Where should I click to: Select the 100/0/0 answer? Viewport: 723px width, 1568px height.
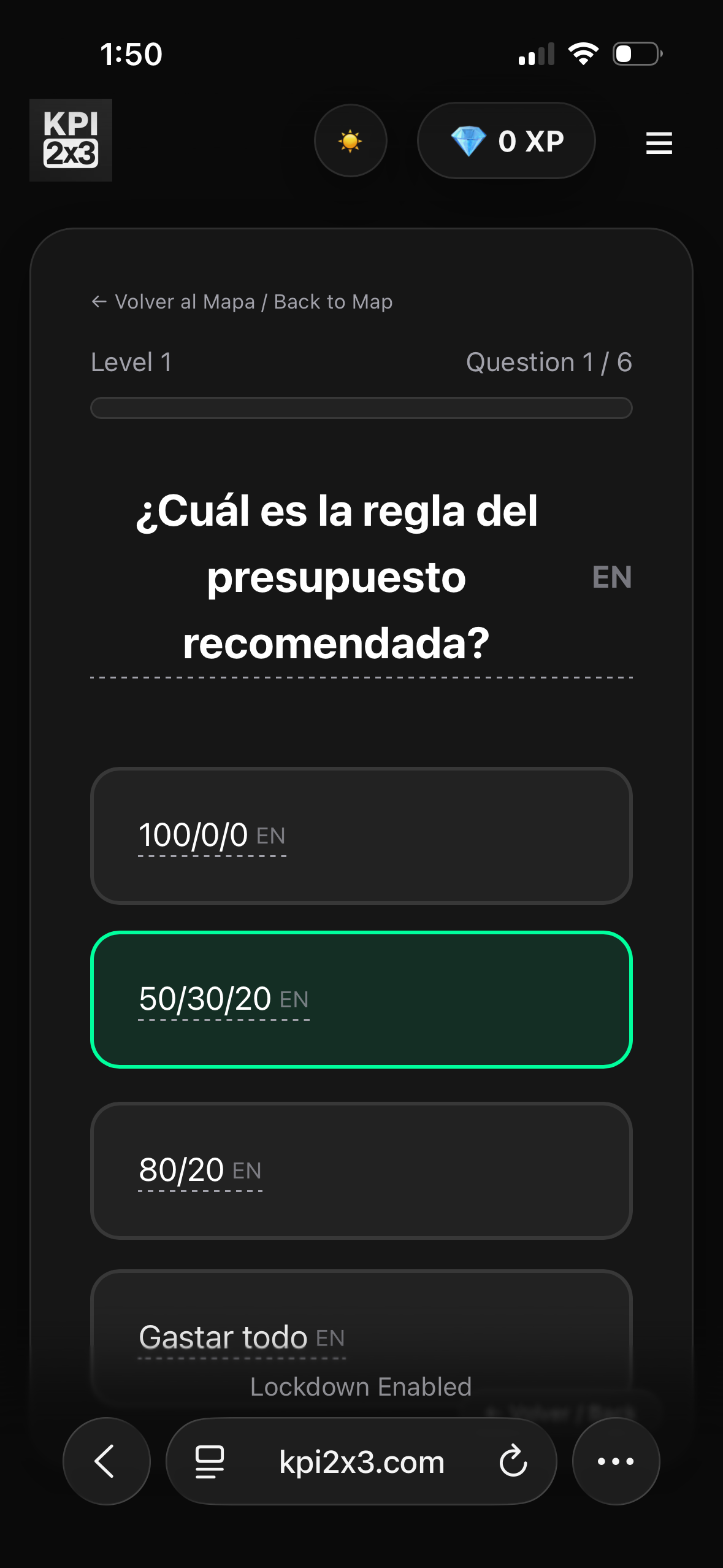click(x=361, y=836)
